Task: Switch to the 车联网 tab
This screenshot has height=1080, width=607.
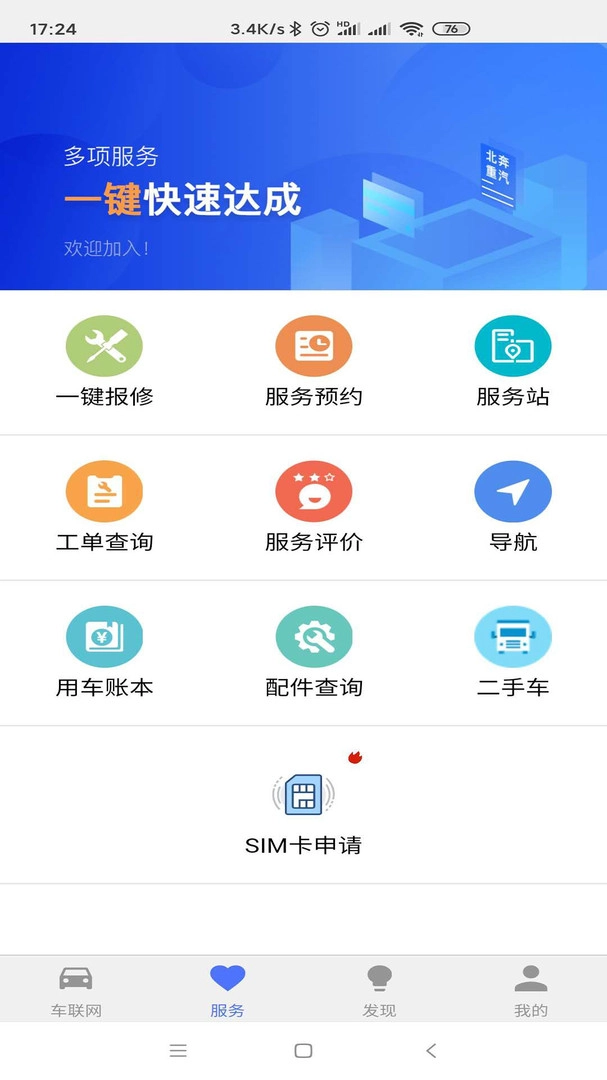Action: click(76, 990)
